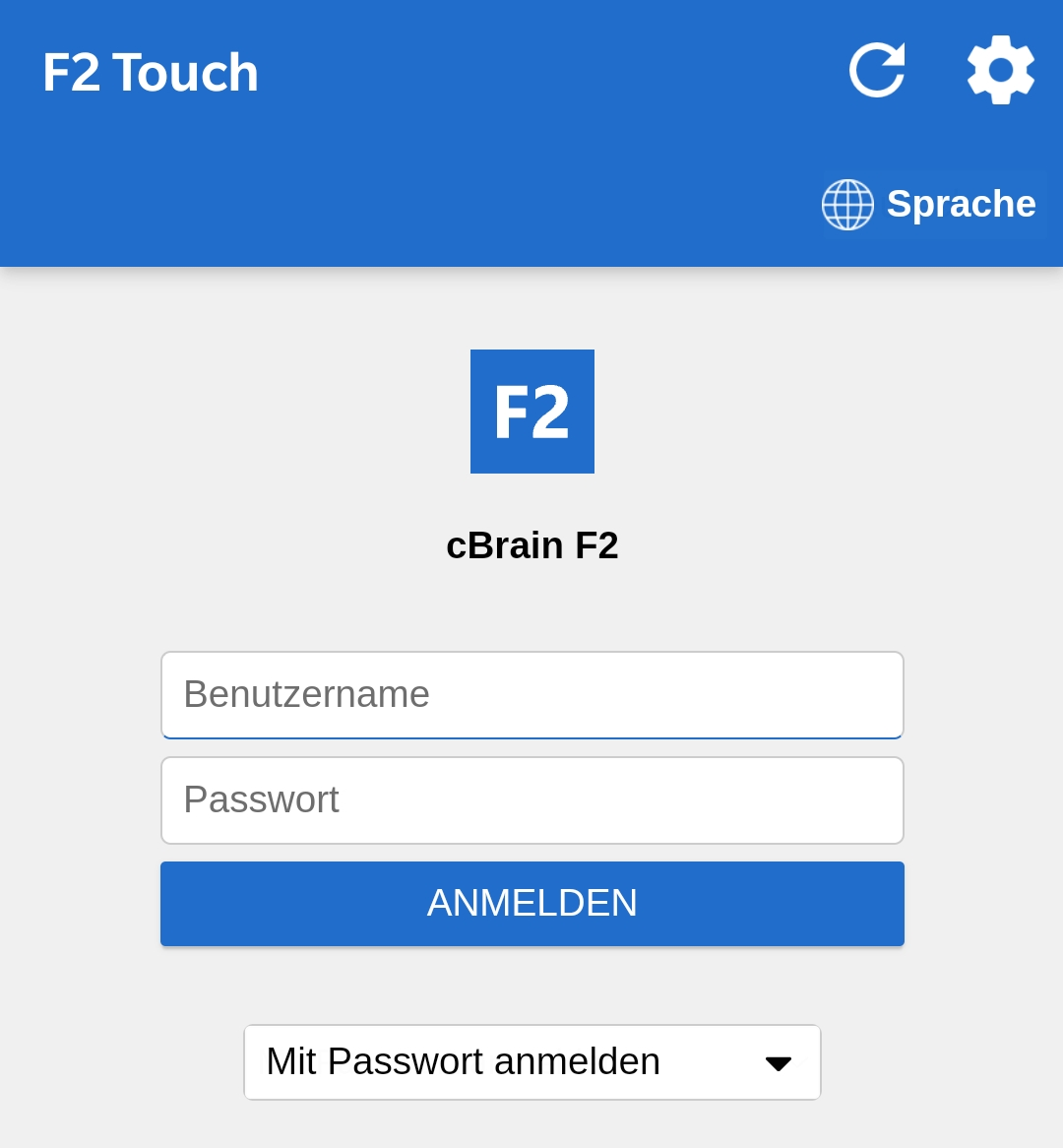
Task: Focus the Benutzername field
Action: (x=531, y=695)
